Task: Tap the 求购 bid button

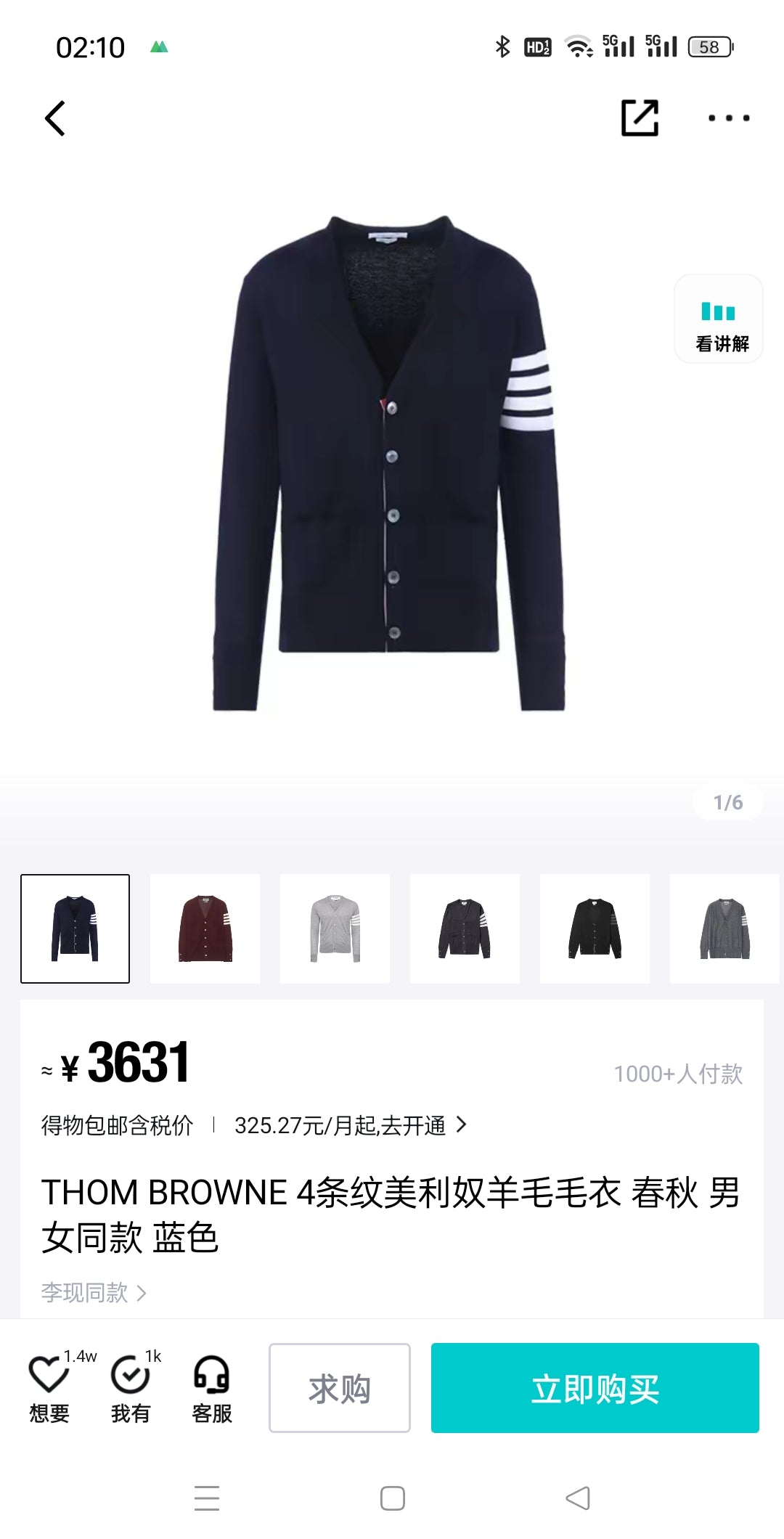Action: 340,1388
